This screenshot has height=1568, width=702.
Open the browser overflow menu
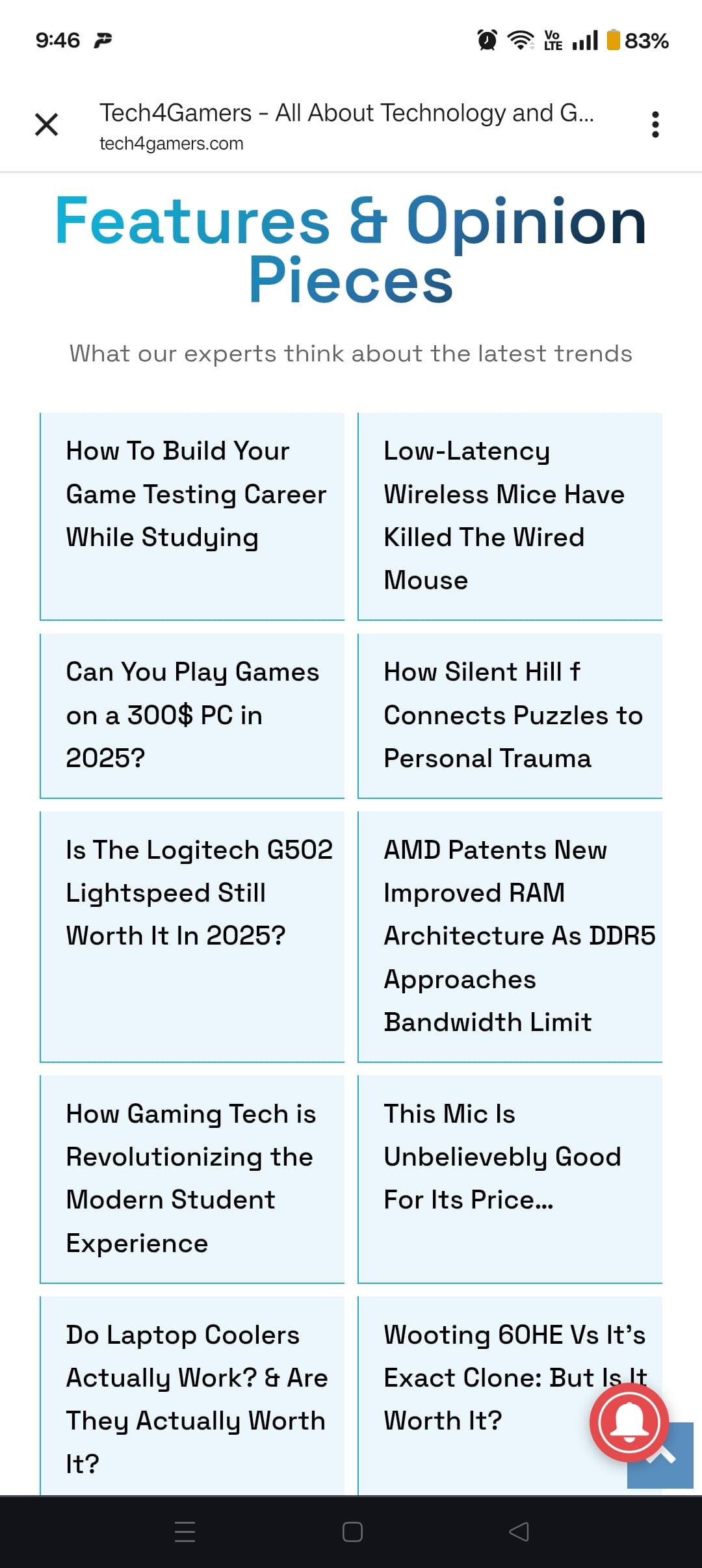655,124
